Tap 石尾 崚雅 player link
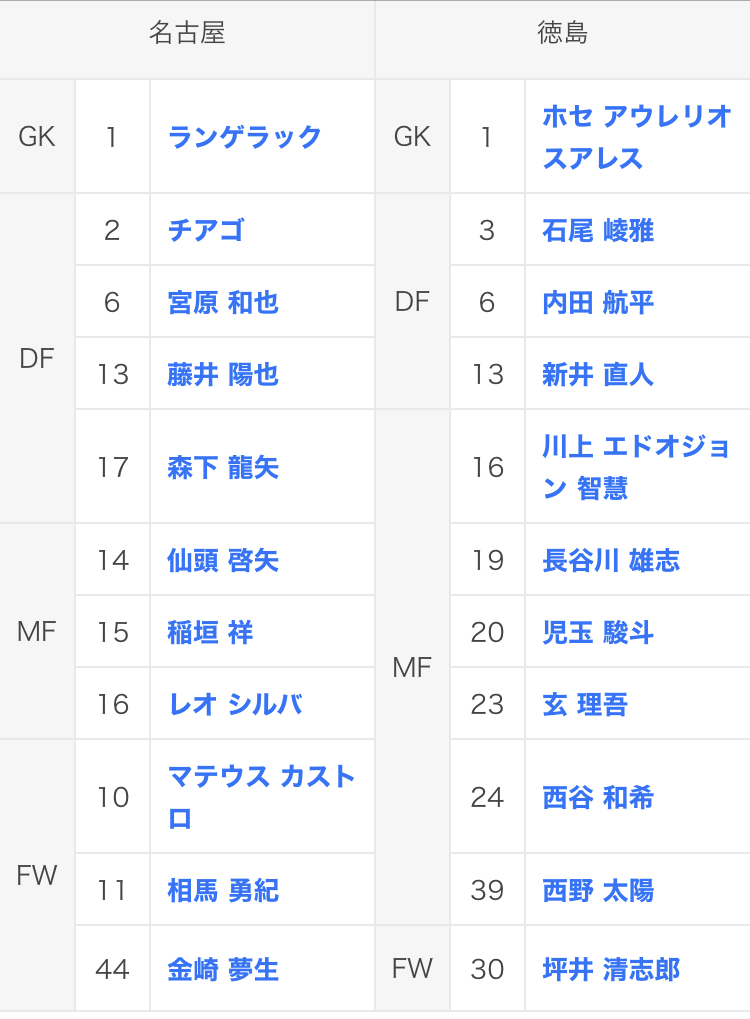The height and width of the screenshot is (1019, 750). [x=598, y=230]
